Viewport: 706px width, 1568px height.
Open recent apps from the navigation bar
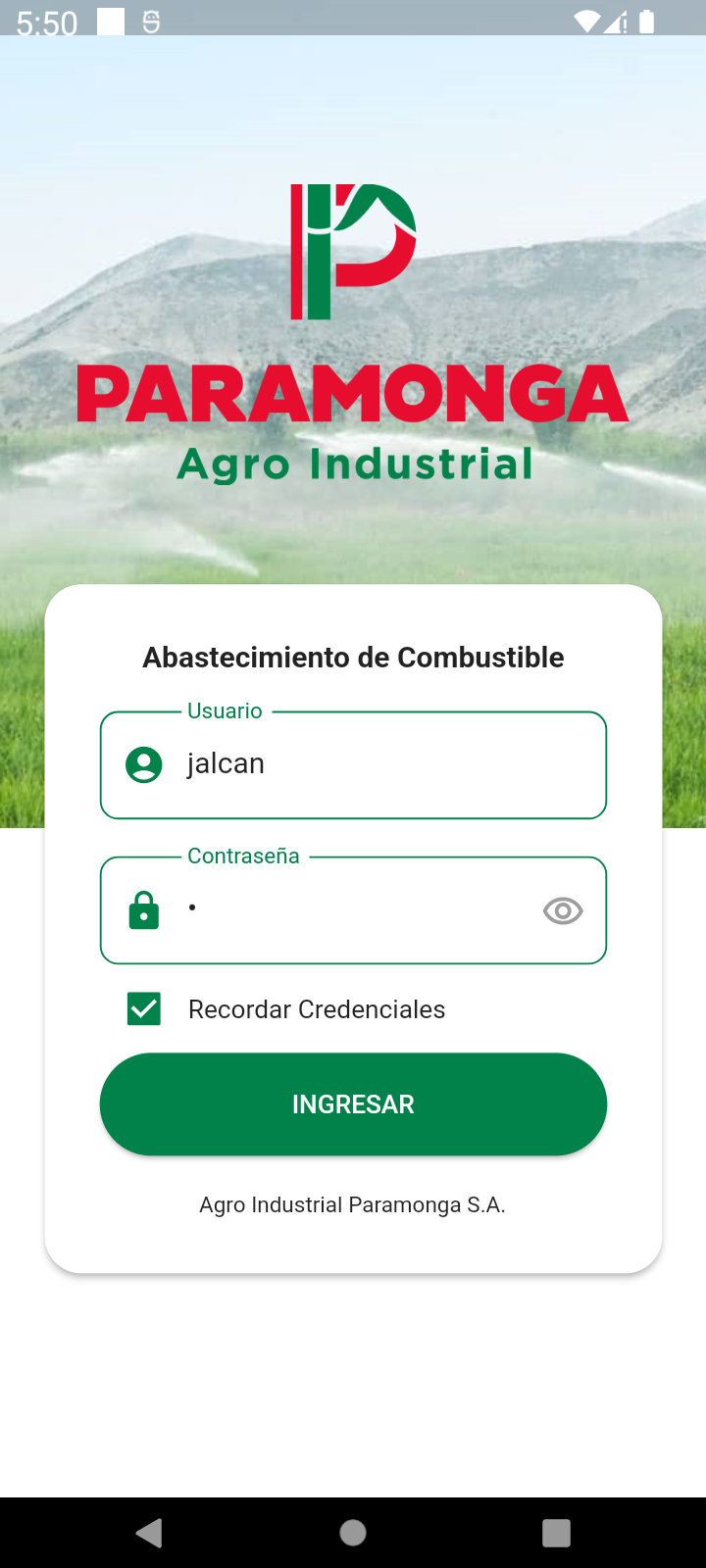[x=556, y=1533]
